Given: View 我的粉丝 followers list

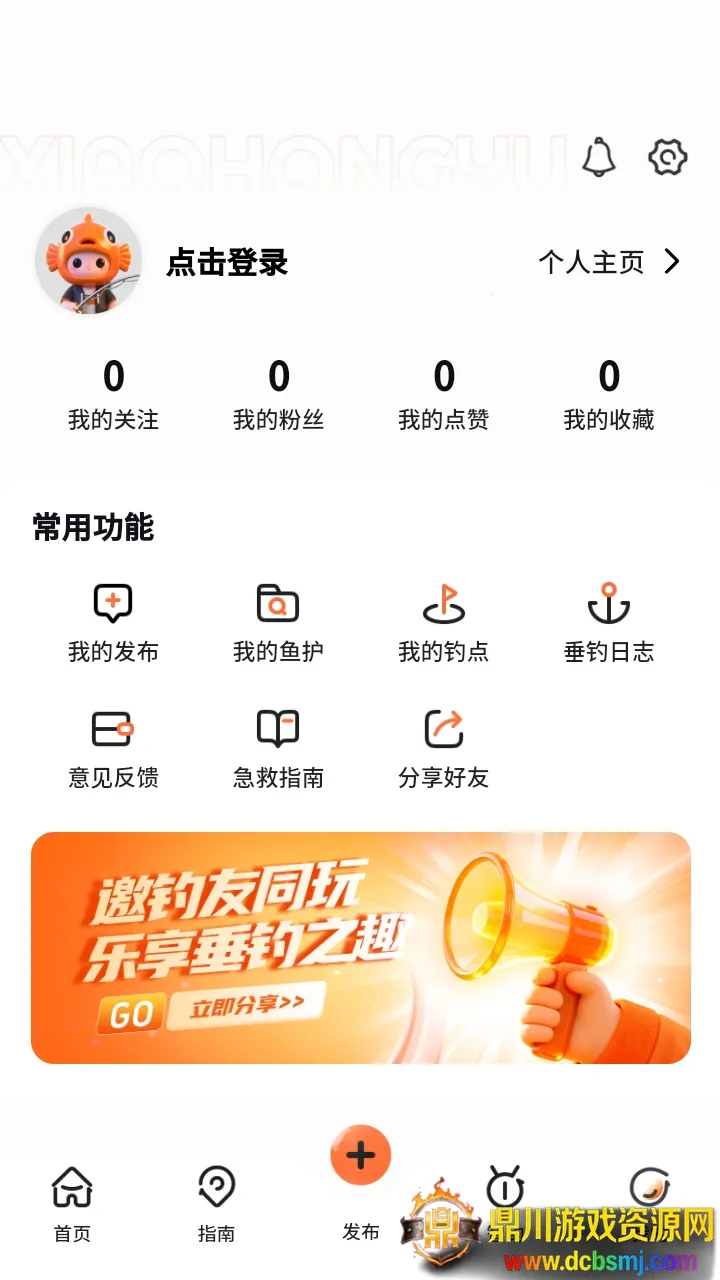Looking at the screenshot, I should (x=278, y=395).
